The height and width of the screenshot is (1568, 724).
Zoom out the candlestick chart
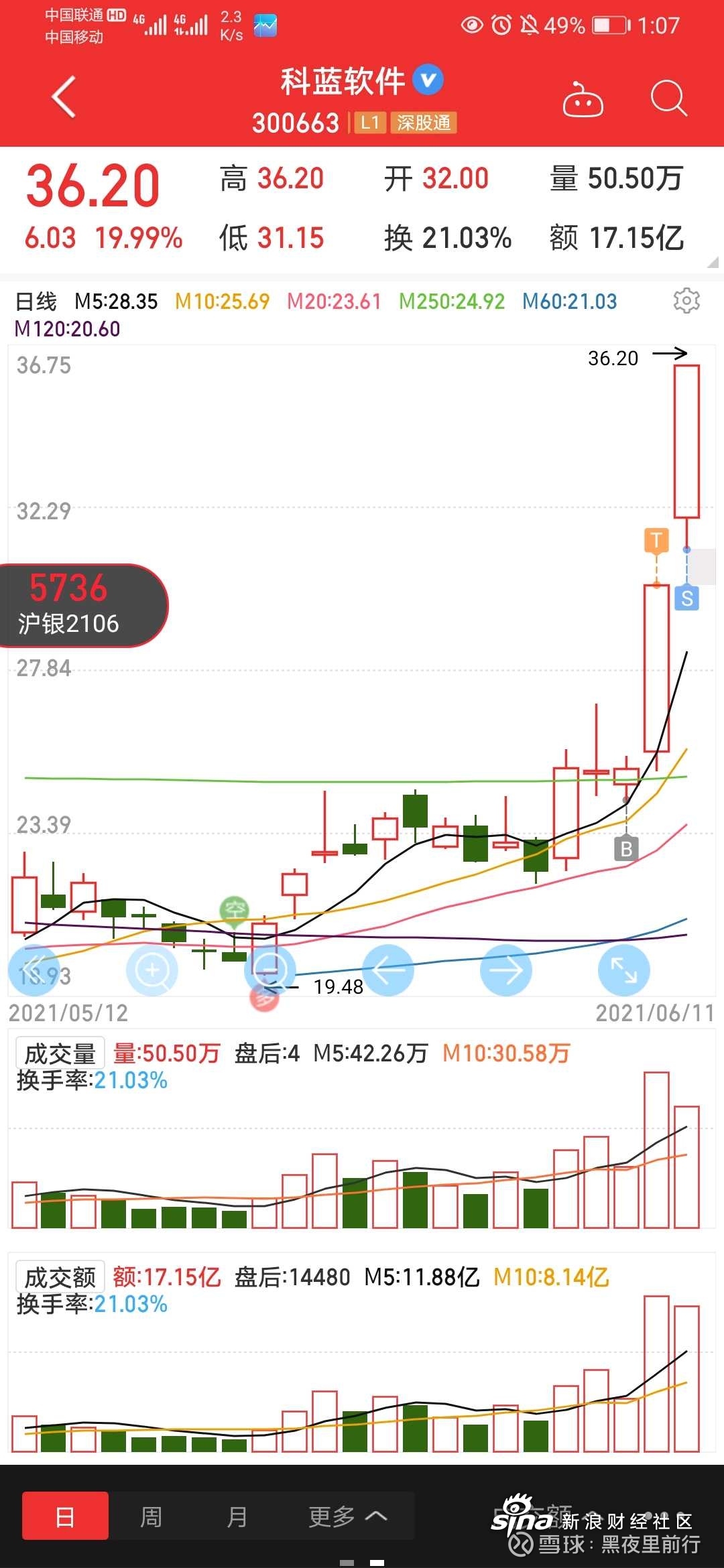[x=270, y=970]
